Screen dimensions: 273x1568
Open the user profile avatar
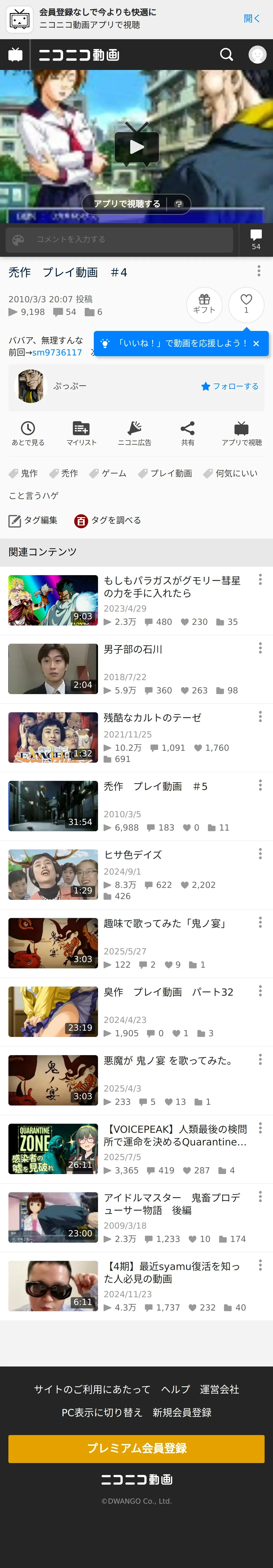pos(257,55)
